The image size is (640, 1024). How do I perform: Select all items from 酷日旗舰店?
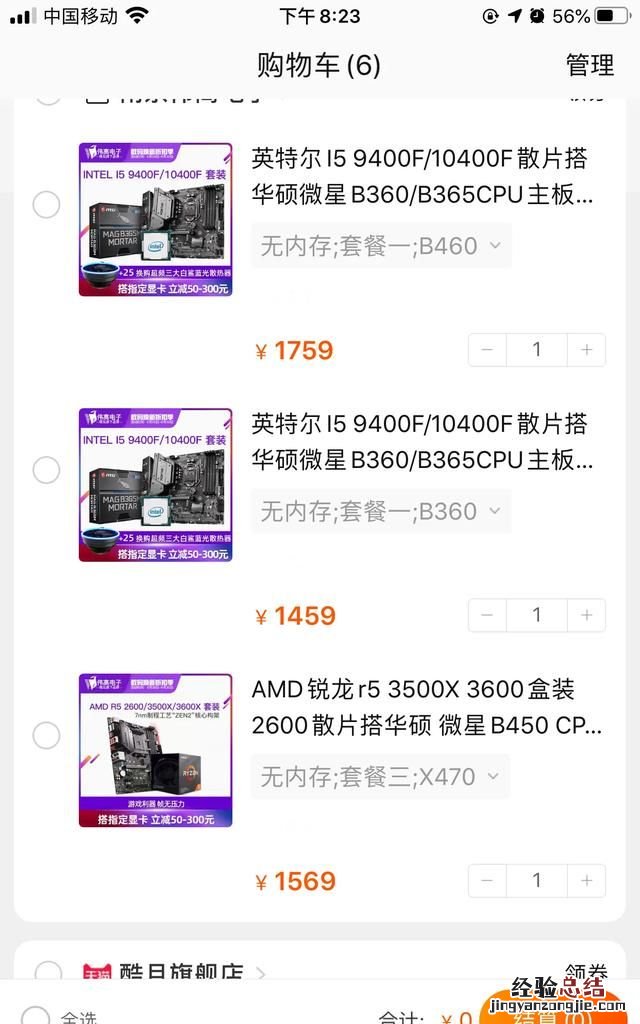pos(47,973)
